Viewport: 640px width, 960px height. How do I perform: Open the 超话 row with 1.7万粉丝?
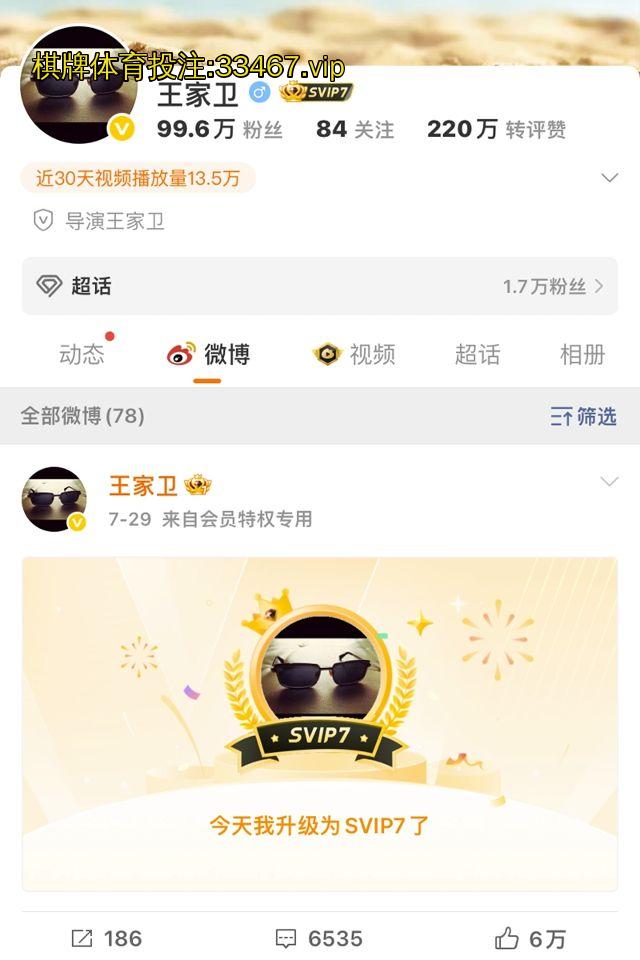(x=320, y=286)
